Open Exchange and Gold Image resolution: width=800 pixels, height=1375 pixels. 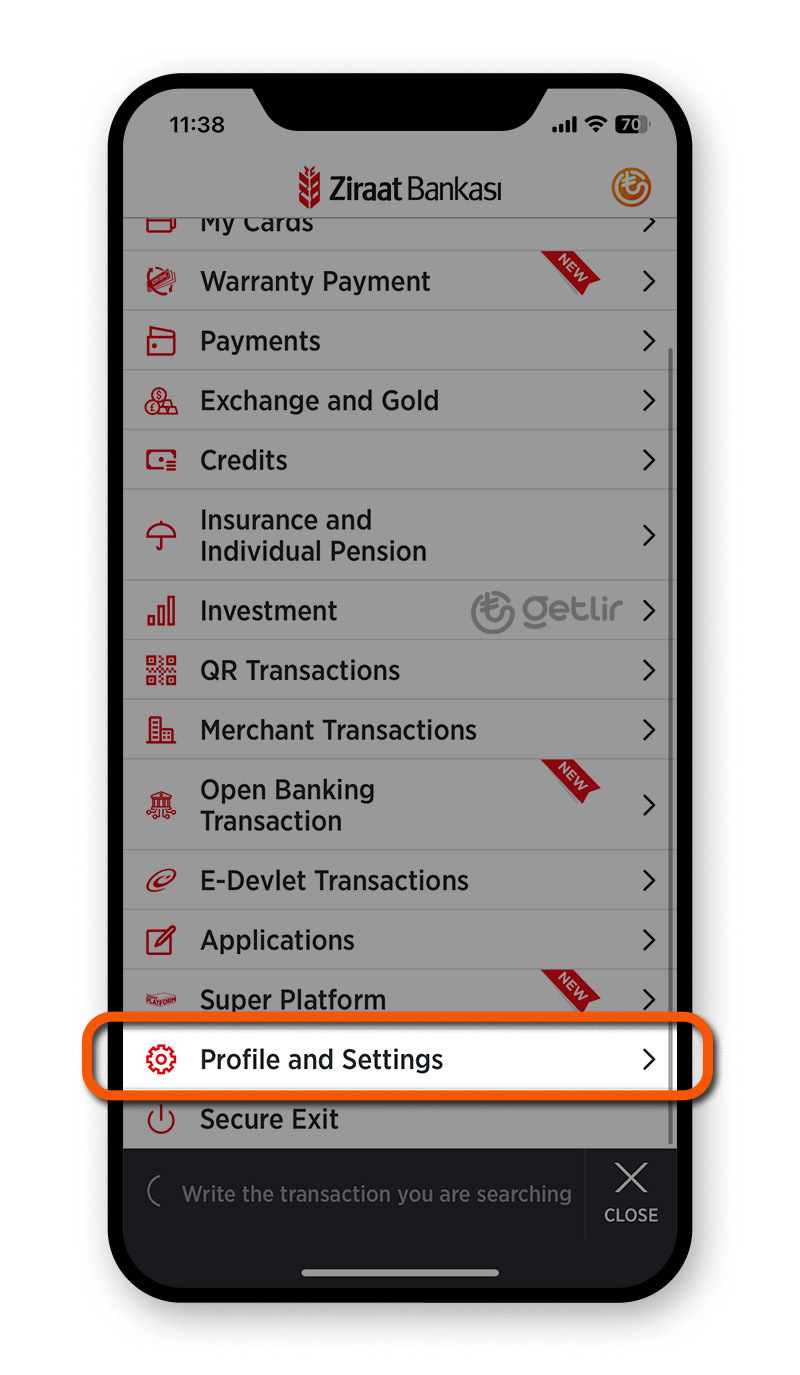(x=399, y=400)
